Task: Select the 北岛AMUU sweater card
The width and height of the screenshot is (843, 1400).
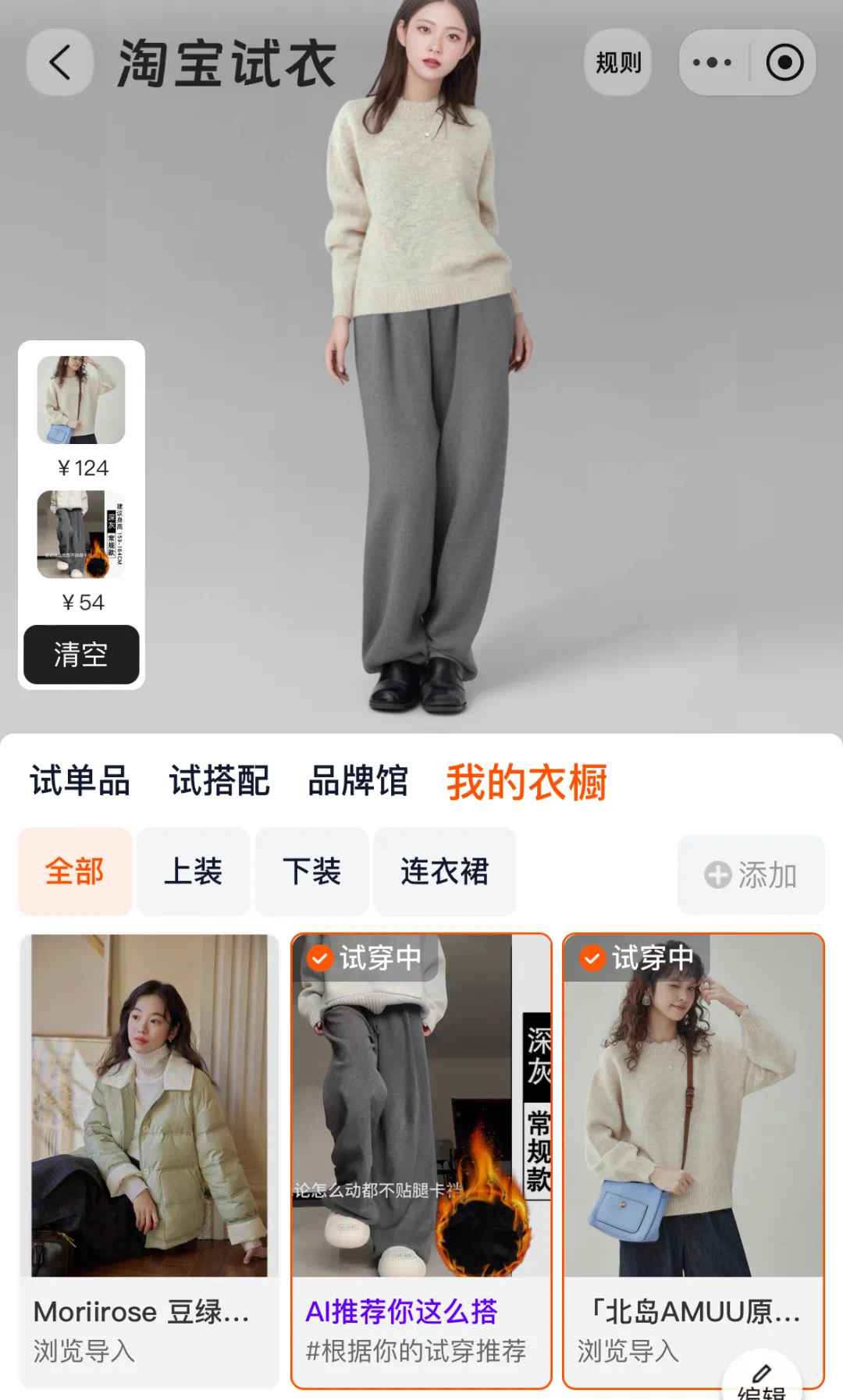Action: pyautogui.click(x=692, y=1124)
